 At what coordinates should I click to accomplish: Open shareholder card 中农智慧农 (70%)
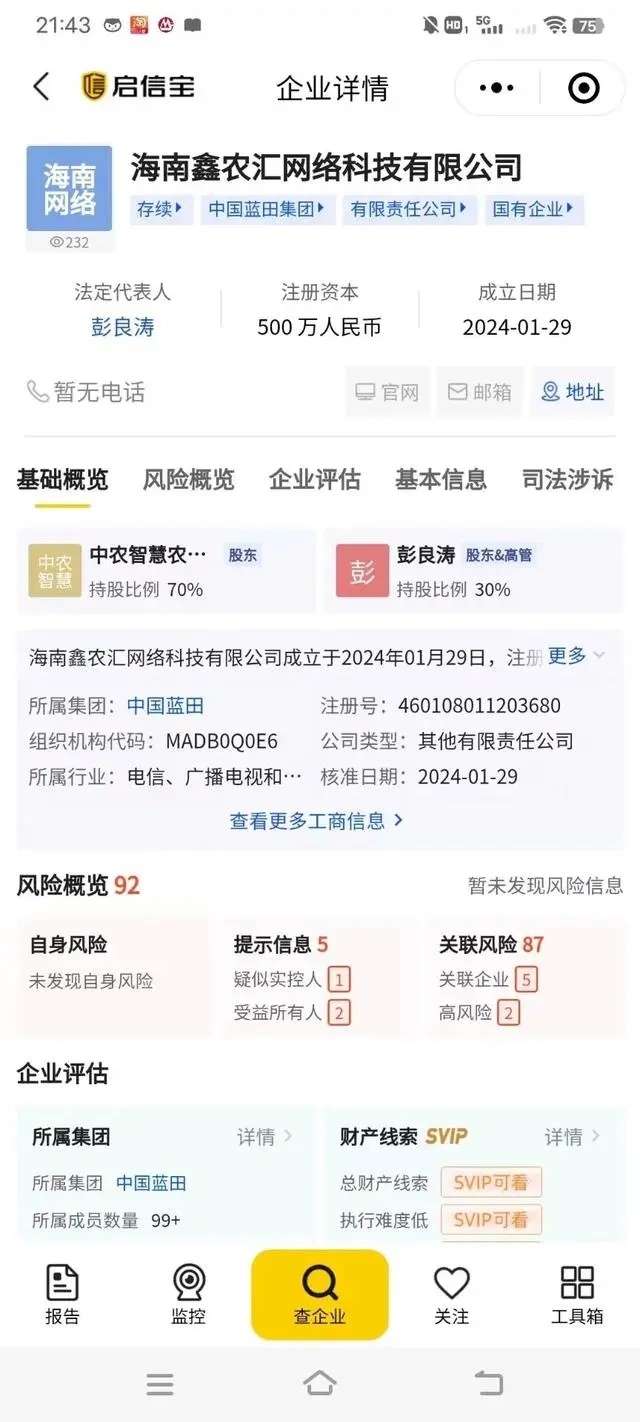pos(165,571)
